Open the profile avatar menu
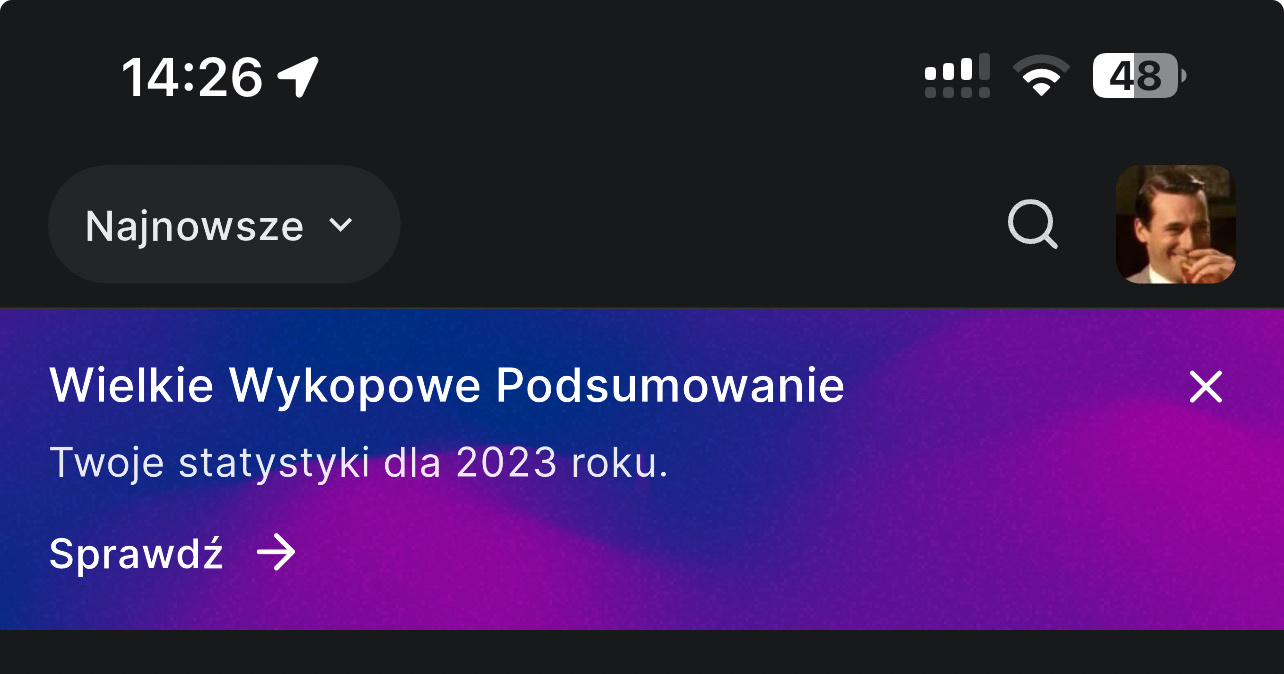This screenshot has width=1284, height=674. [x=1175, y=224]
